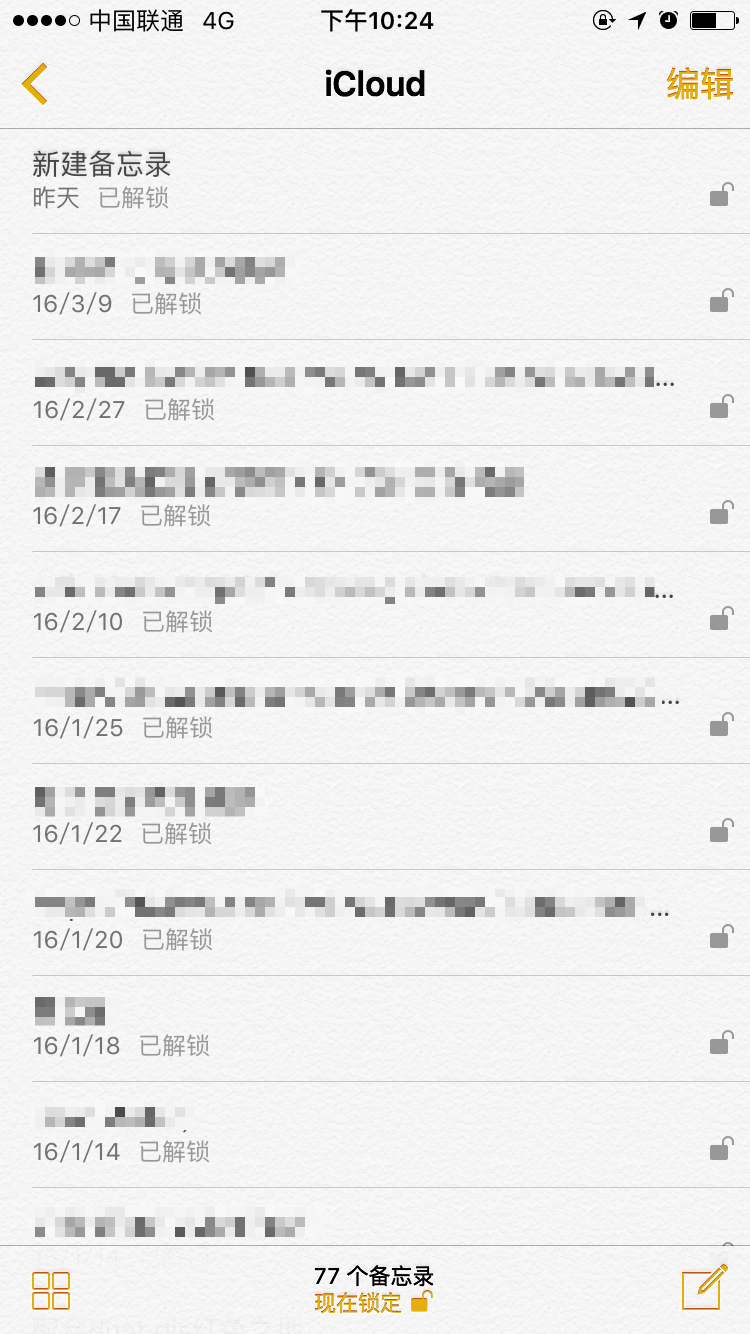Open the note dated 16/2/10
This screenshot has height=1334, width=750.
pyautogui.click(x=375, y=605)
